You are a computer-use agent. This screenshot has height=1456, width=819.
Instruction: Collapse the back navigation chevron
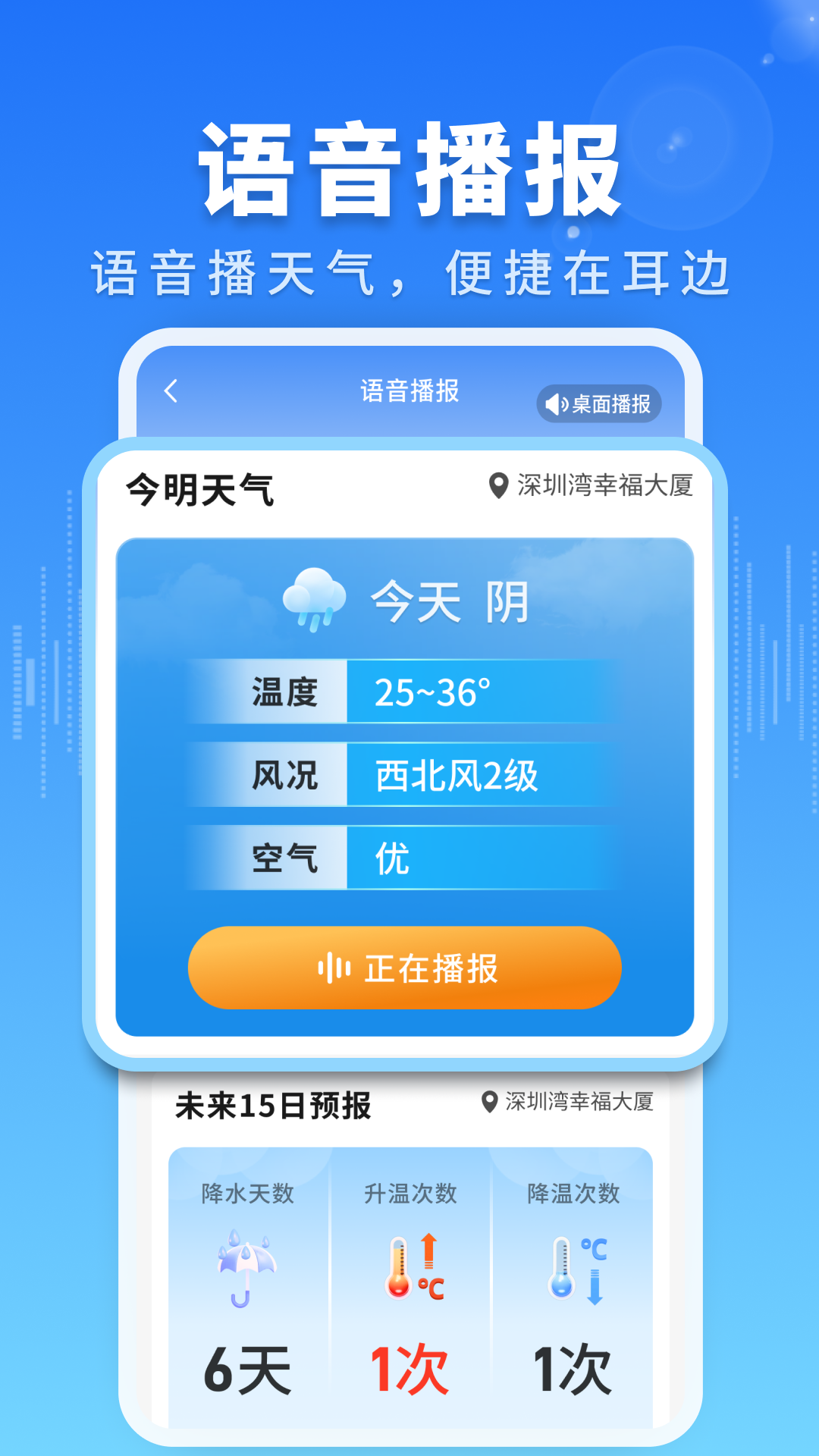[x=170, y=391]
